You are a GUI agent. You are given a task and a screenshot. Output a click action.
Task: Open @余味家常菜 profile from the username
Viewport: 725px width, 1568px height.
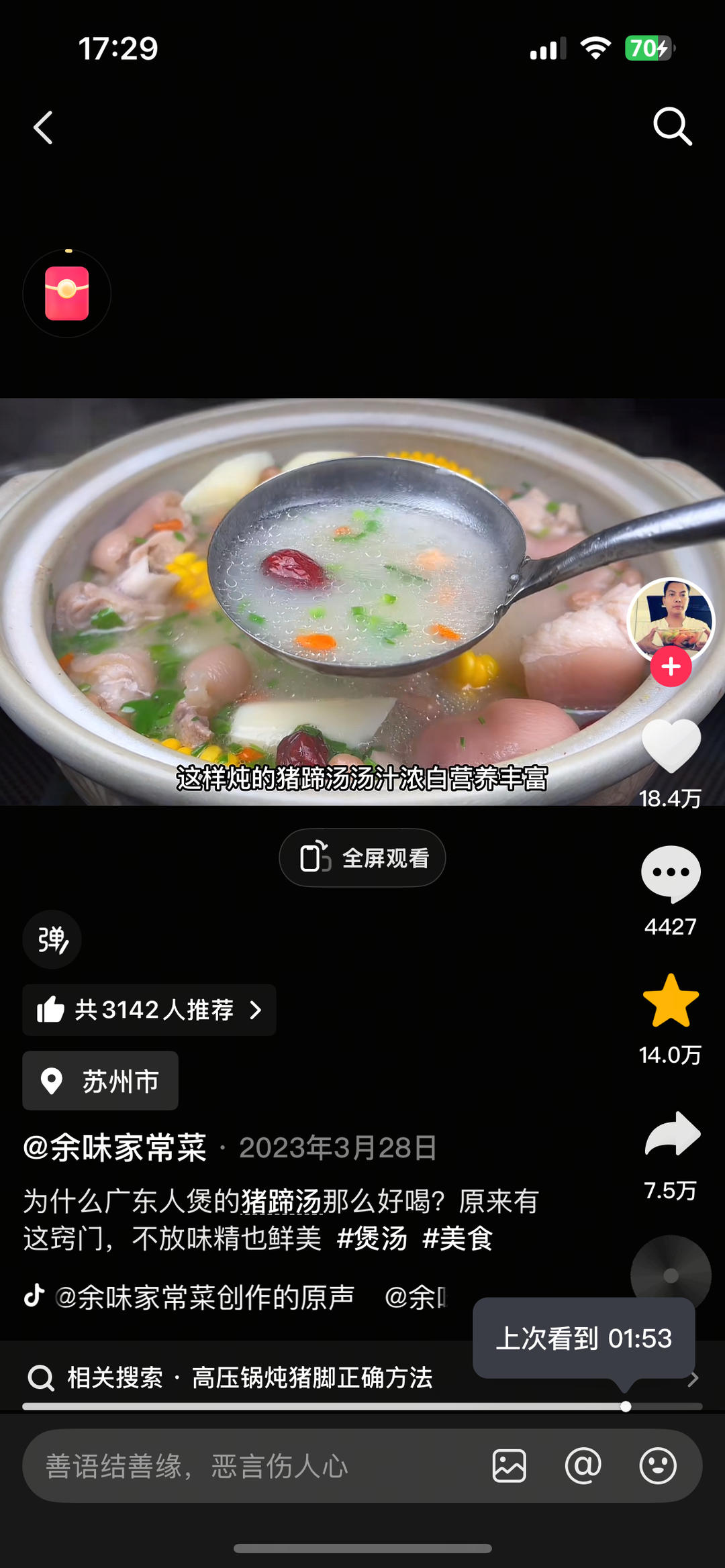pyautogui.click(x=115, y=1148)
